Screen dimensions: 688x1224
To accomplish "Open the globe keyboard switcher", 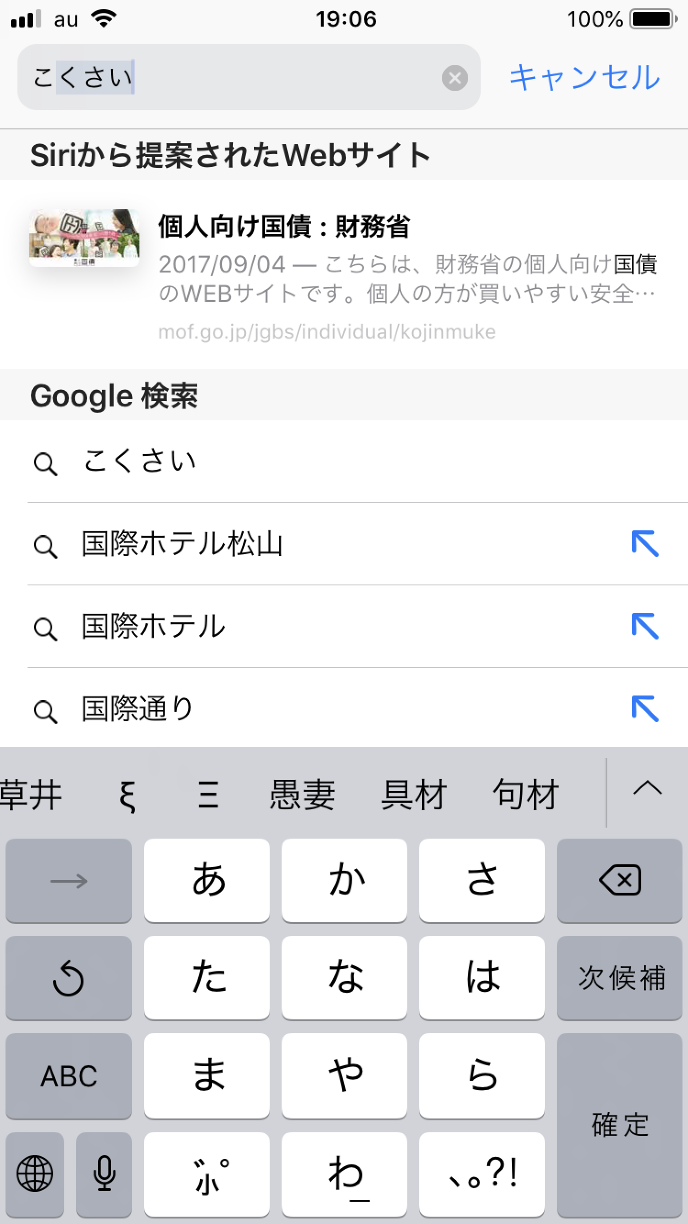I will (x=35, y=1172).
